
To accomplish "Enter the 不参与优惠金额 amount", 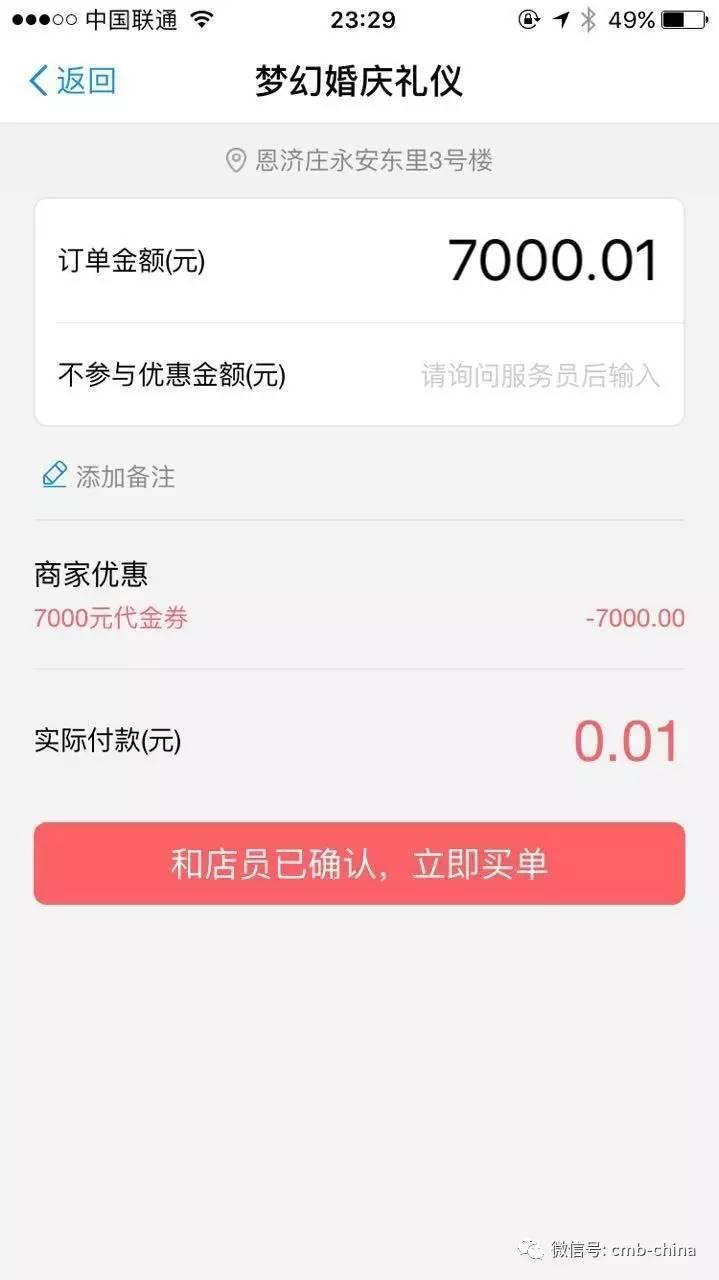I will [x=359, y=375].
